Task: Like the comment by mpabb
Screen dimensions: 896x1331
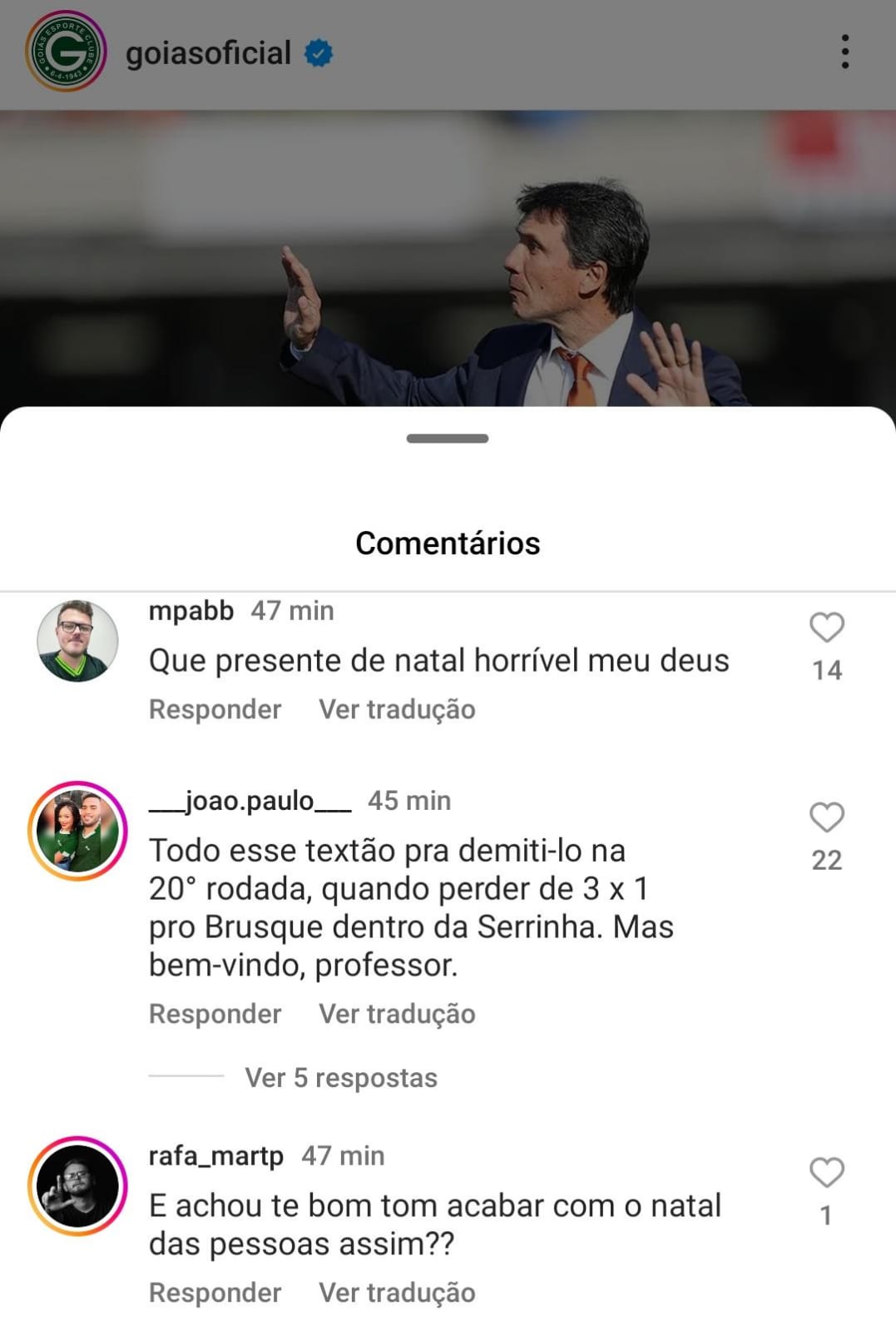Action: (826, 628)
